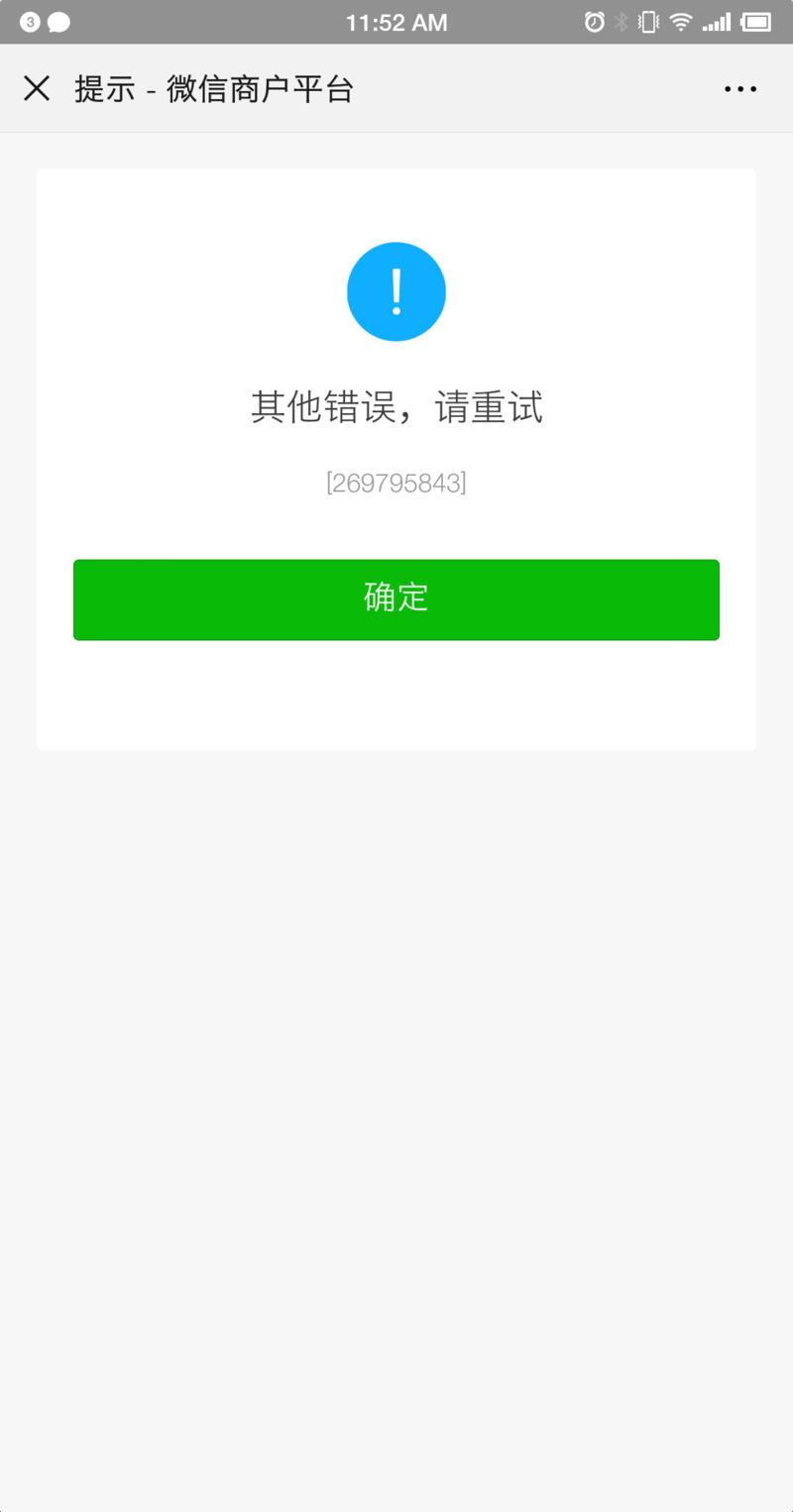Tap the Wi-Fi signal icon
Screen dimensions: 793x1512
(x=681, y=22)
